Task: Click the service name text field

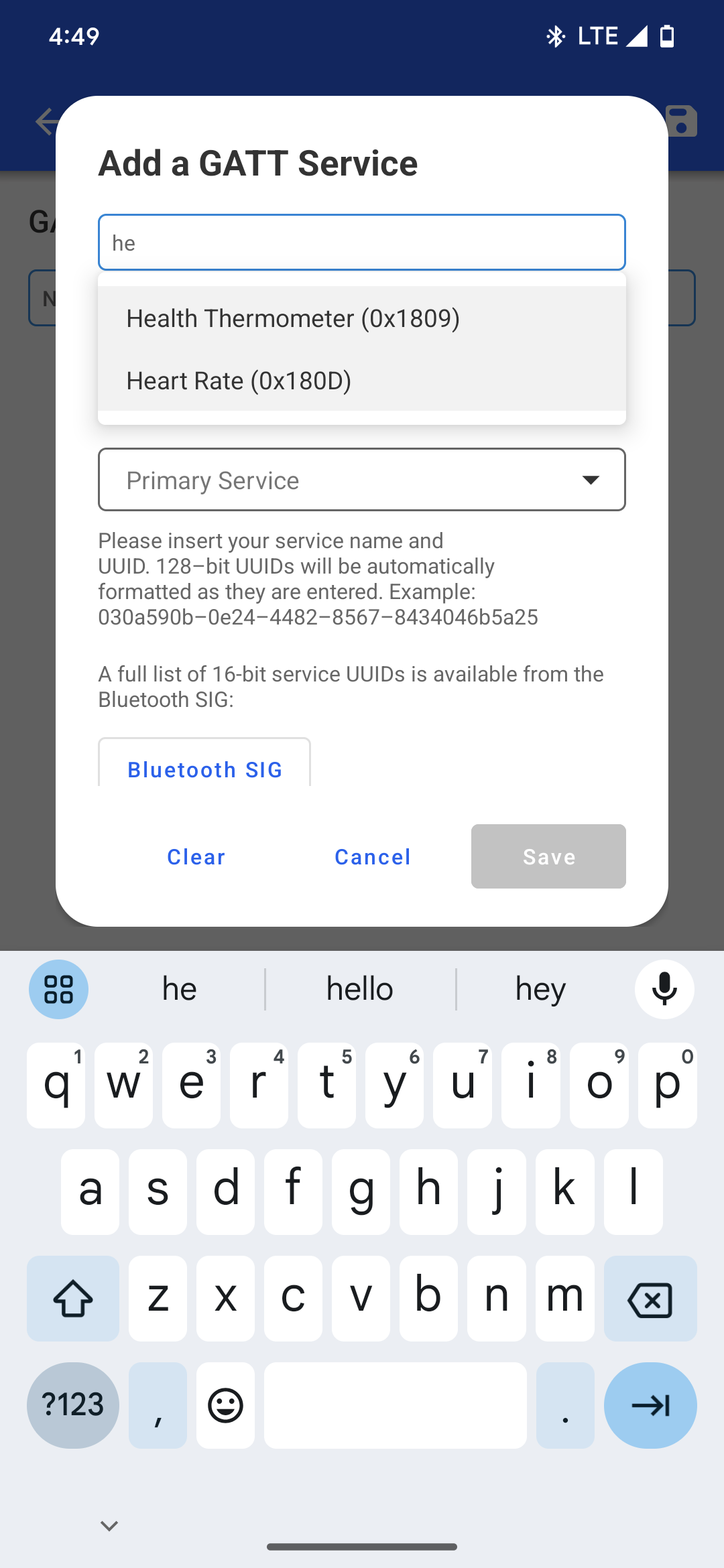Action: coord(361,243)
